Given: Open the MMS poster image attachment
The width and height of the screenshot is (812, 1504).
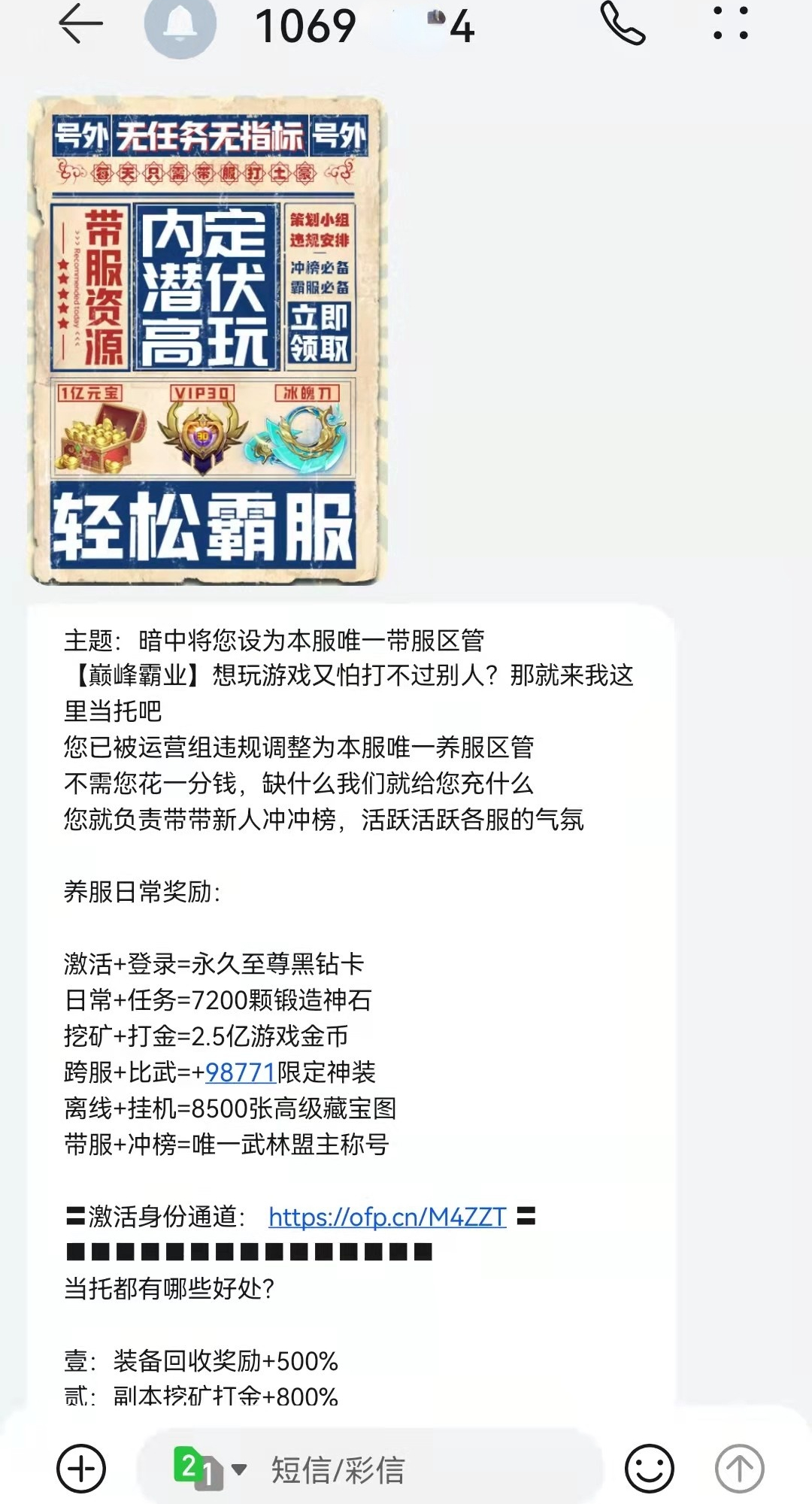Looking at the screenshot, I should (207, 340).
